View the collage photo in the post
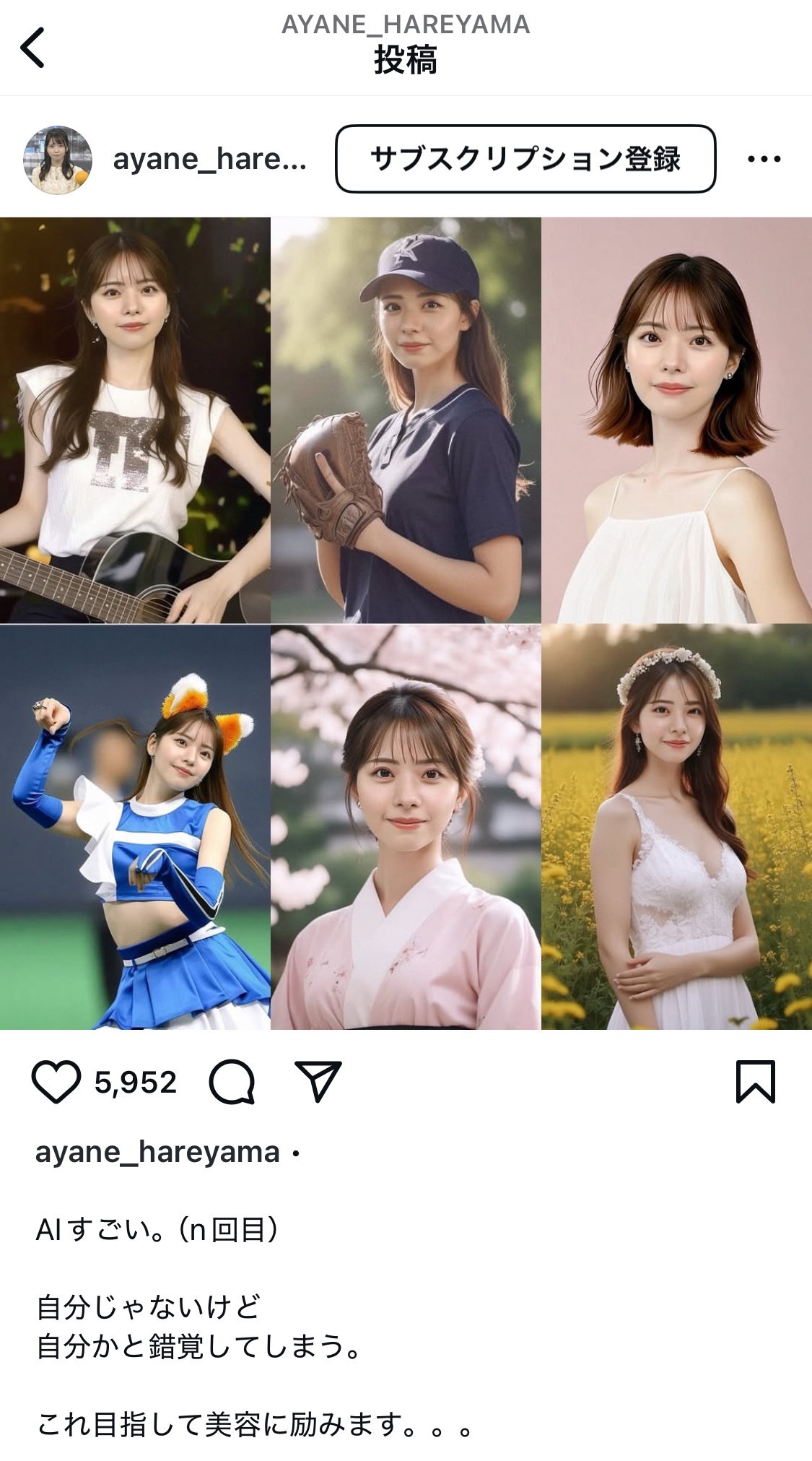The image size is (812, 1461). pos(406,623)
